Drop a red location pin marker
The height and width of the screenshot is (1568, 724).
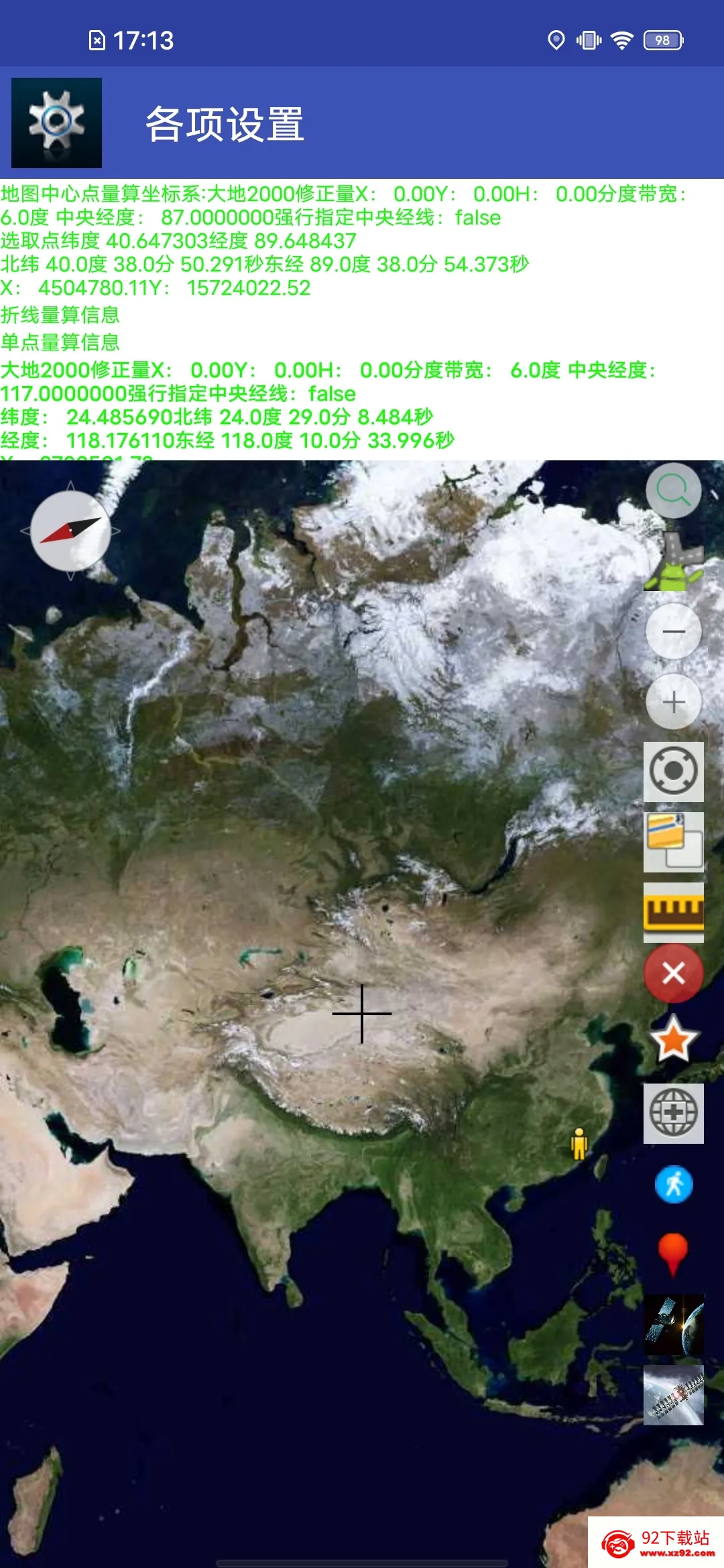pos(673,1254)
